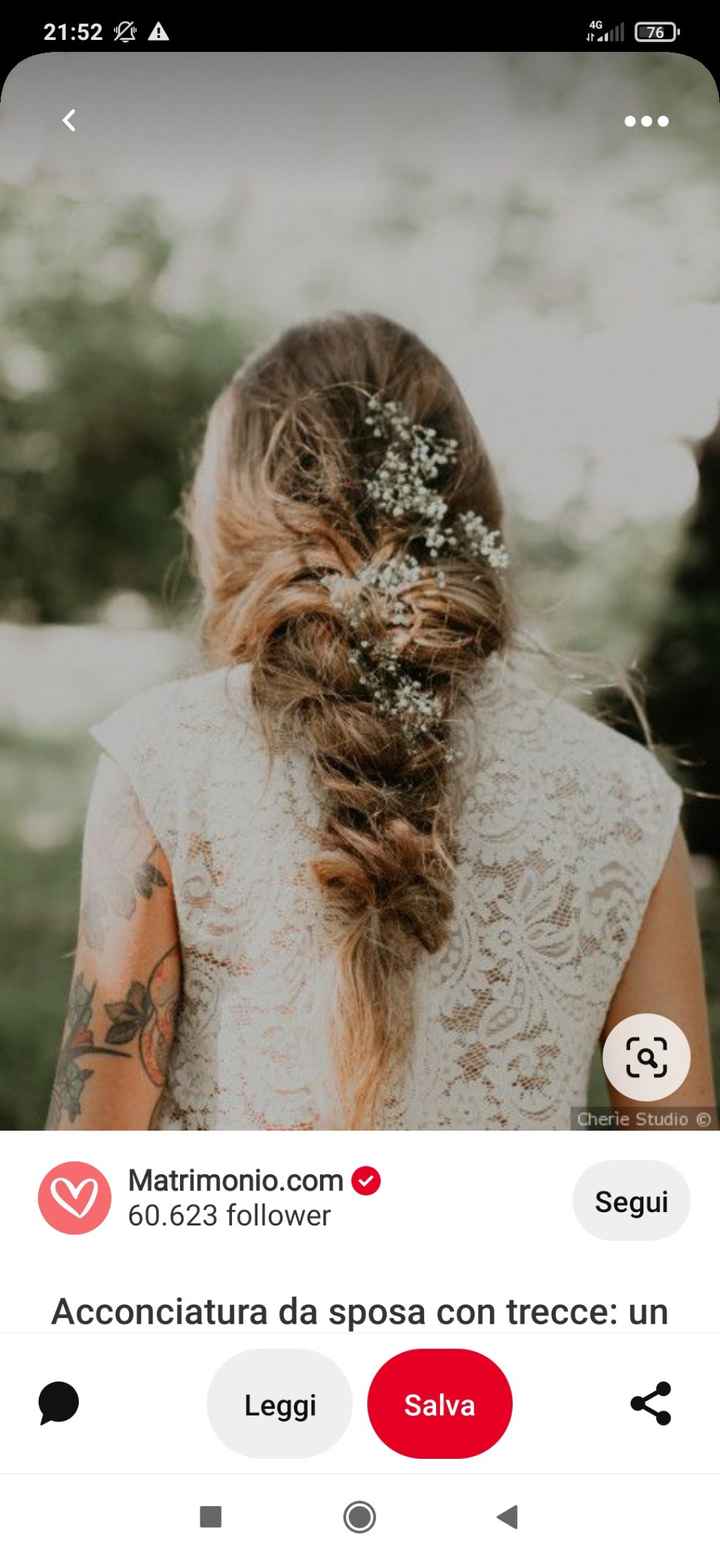Share this pin
This screenshot has height=1560, width=720.
[651, 1404]
